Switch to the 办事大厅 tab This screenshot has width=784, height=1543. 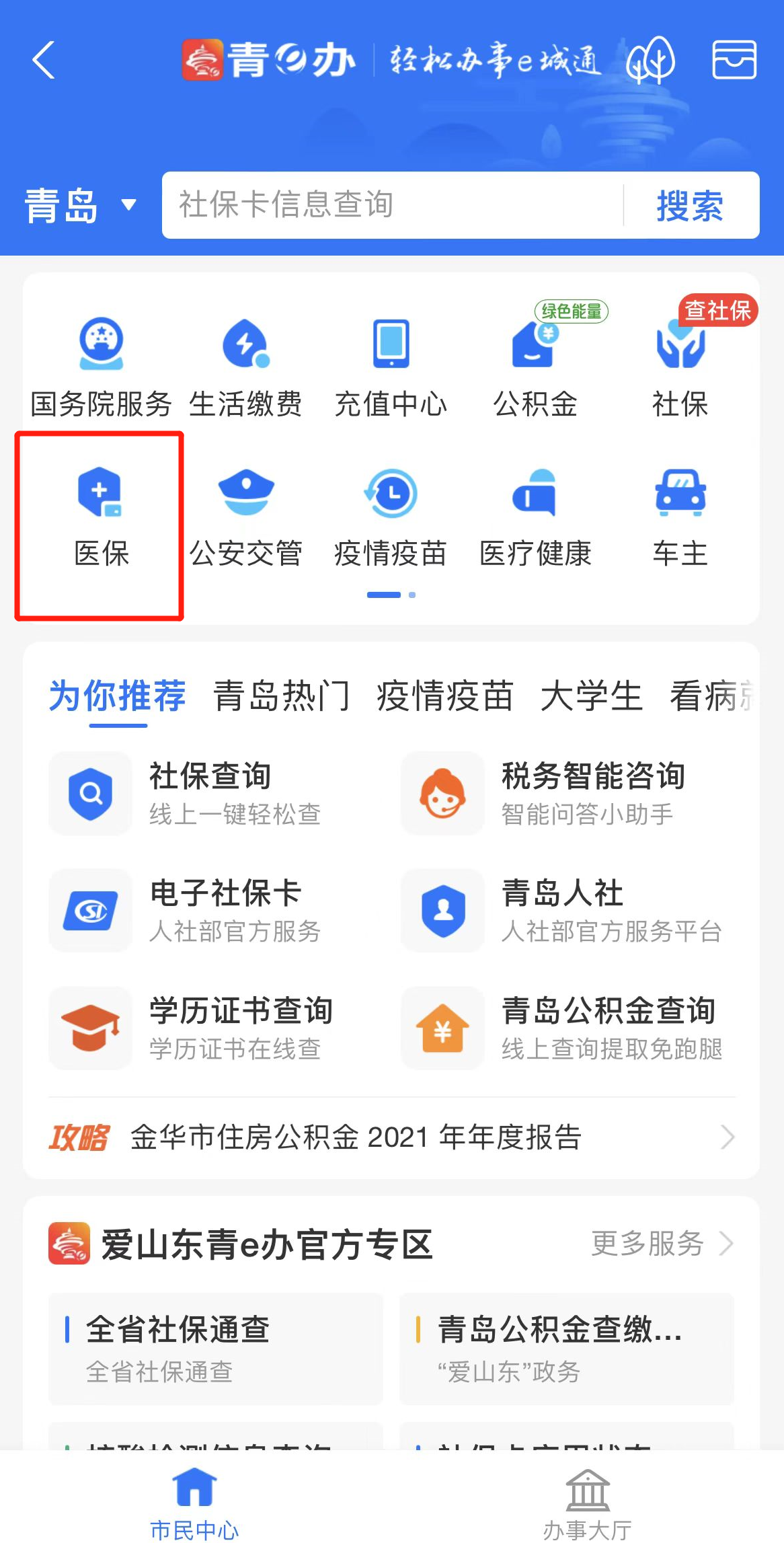tap(587, 1503)
